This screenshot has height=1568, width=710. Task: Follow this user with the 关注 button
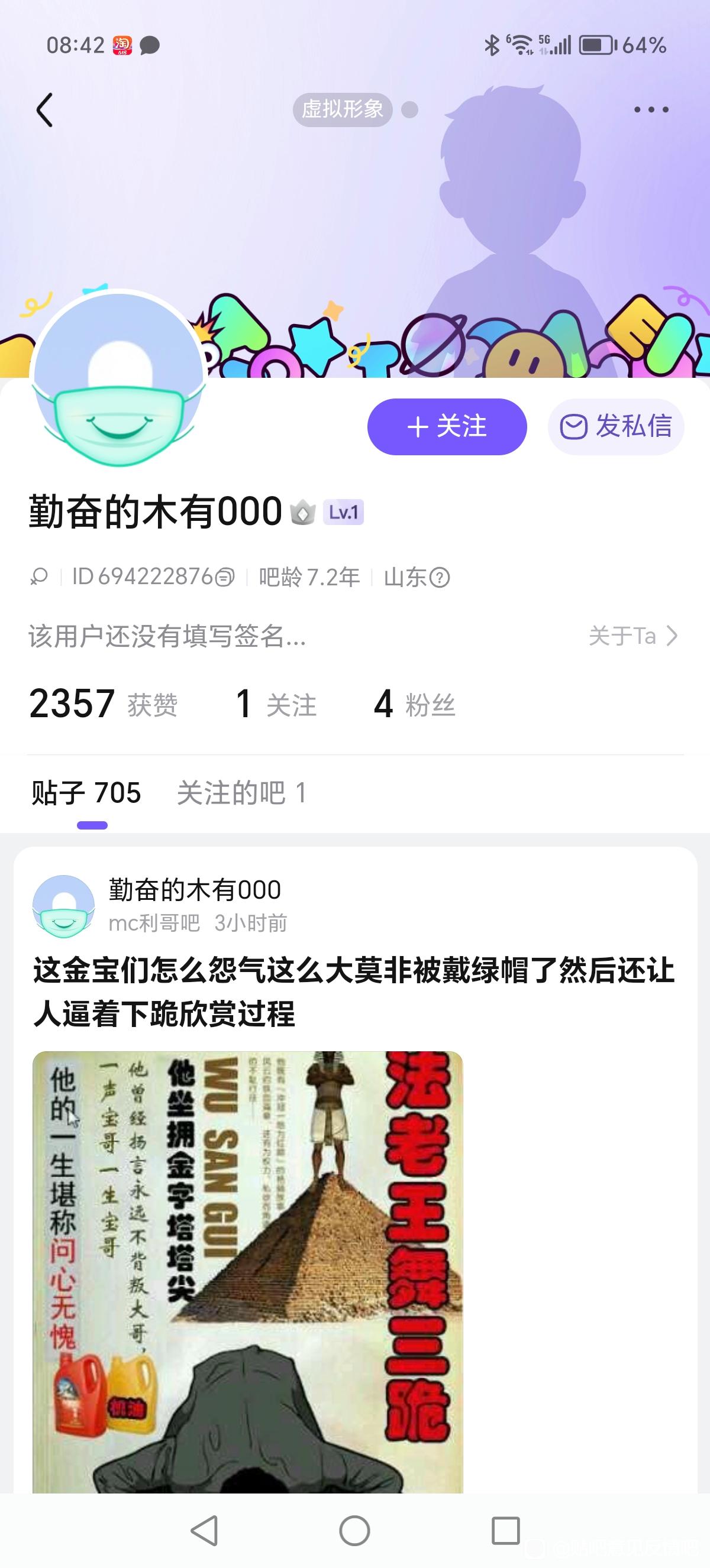click(446, 427)
